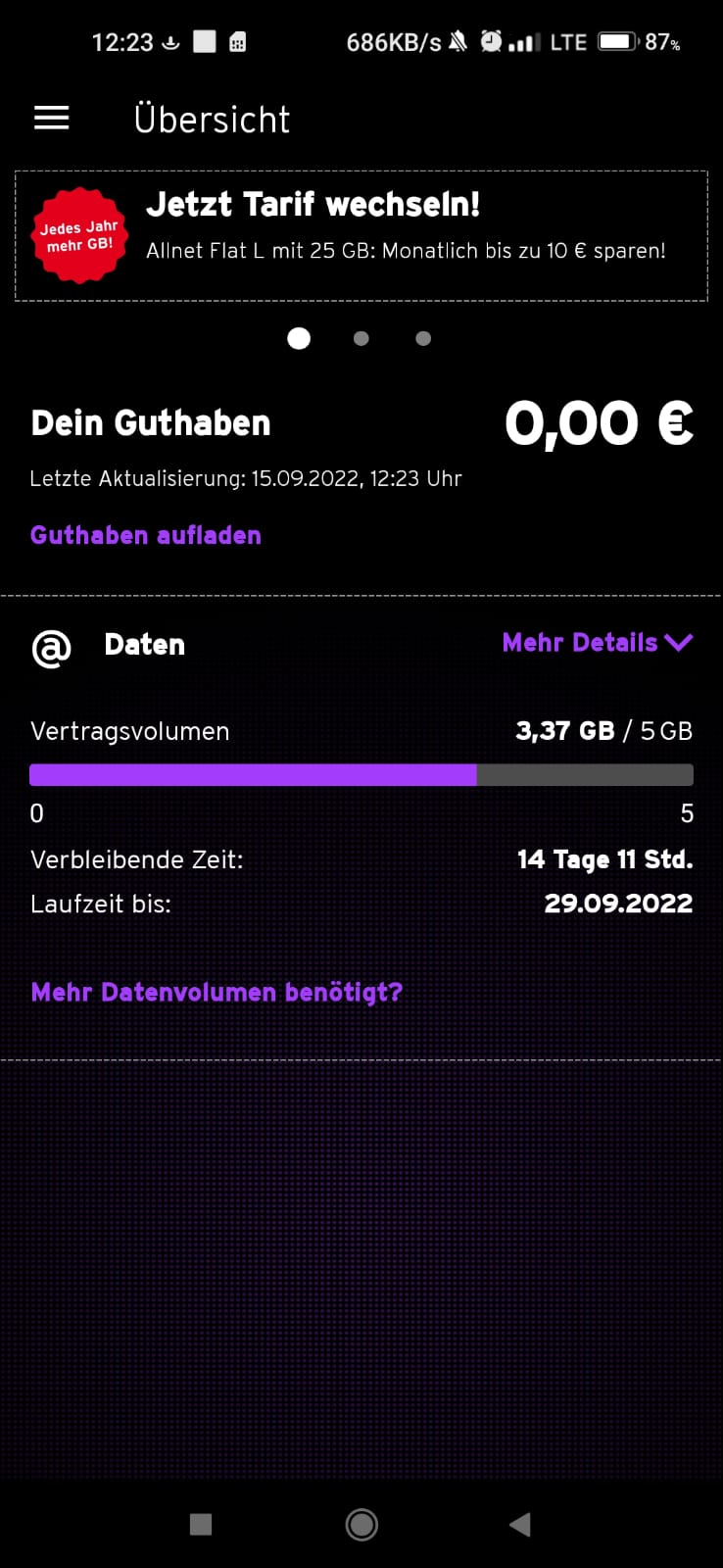The image size is (723, 1568).
Task: Tap 'Guthaben aufladen' to top up credit
Action: click(x=146, y=535)
